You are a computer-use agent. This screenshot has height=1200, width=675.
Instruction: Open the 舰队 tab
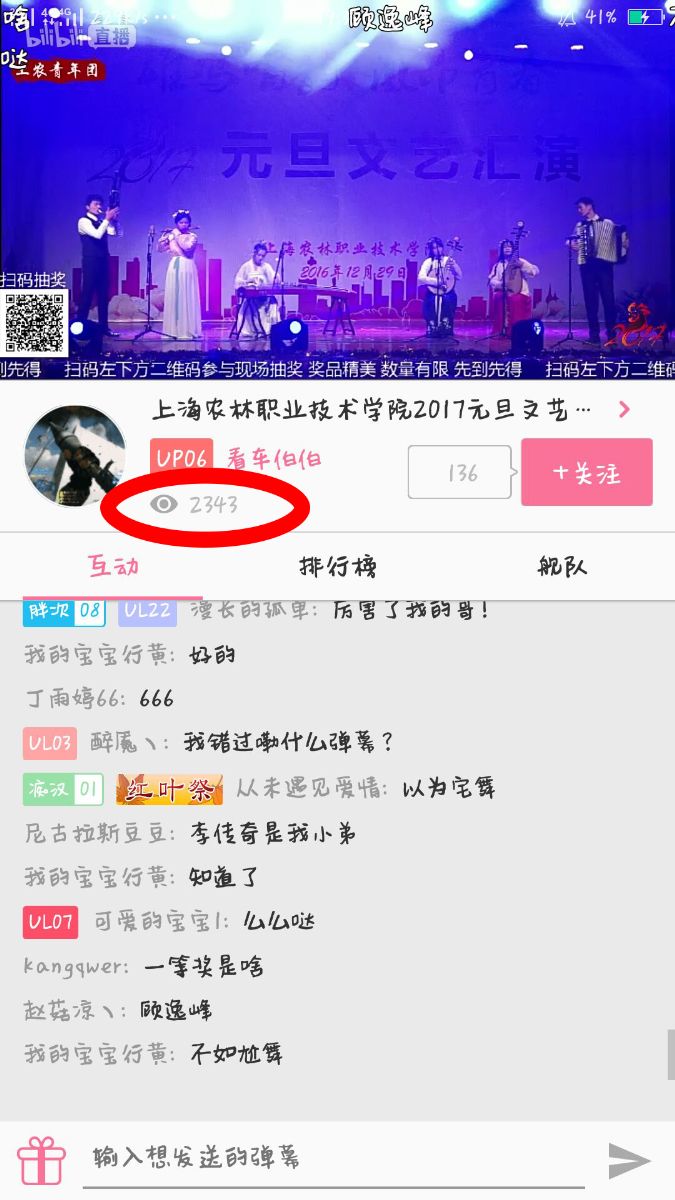tap(561, 567)
